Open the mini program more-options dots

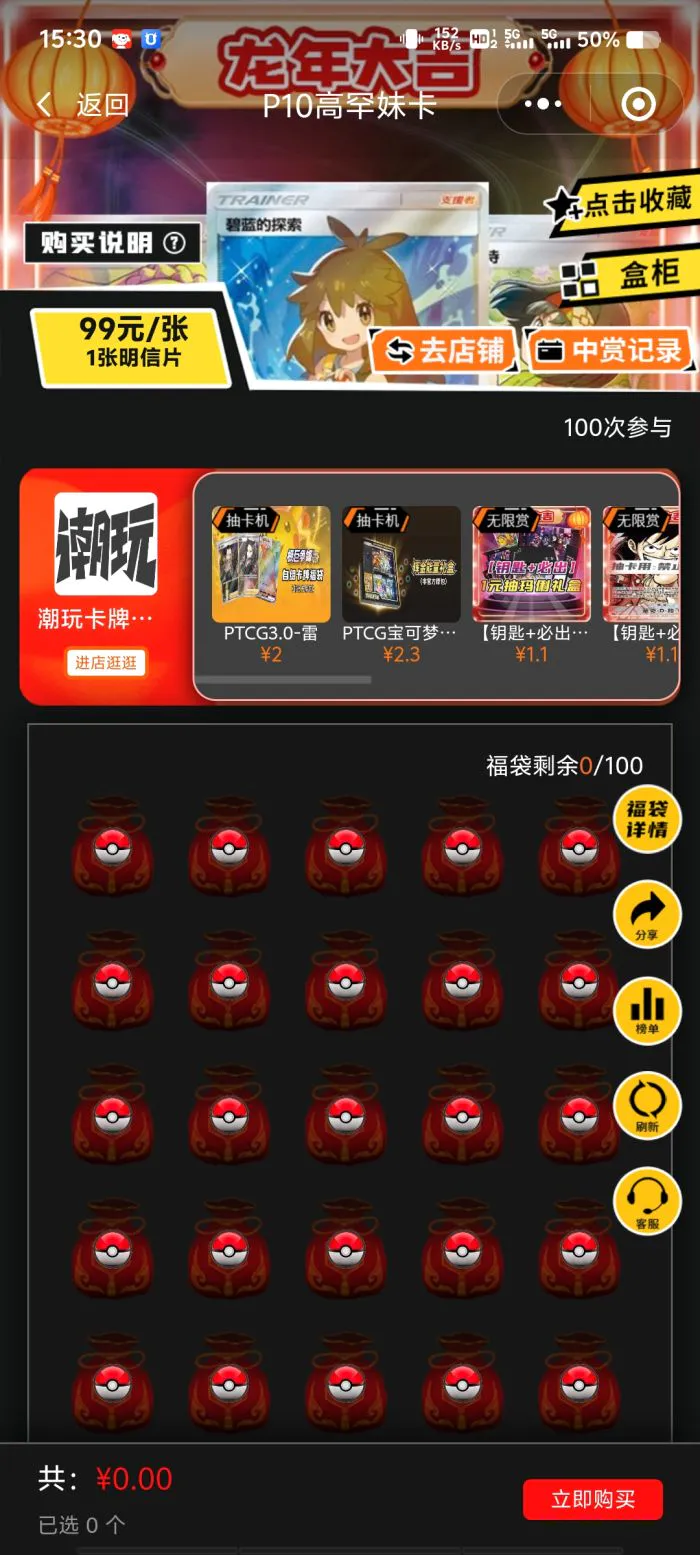coord(543,104)
